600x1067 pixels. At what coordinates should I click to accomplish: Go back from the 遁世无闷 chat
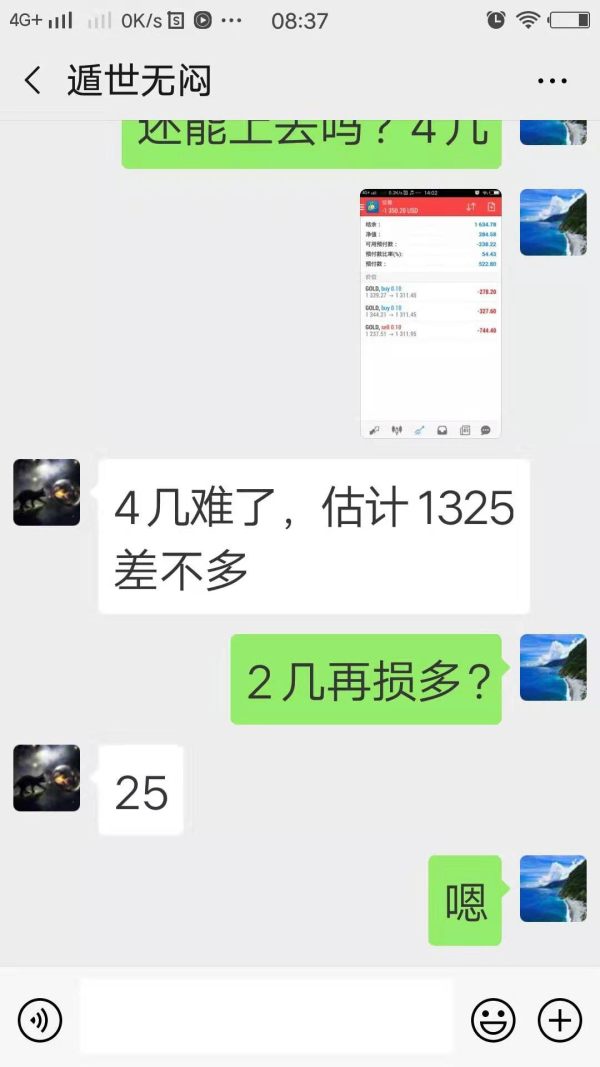[33, 81]
